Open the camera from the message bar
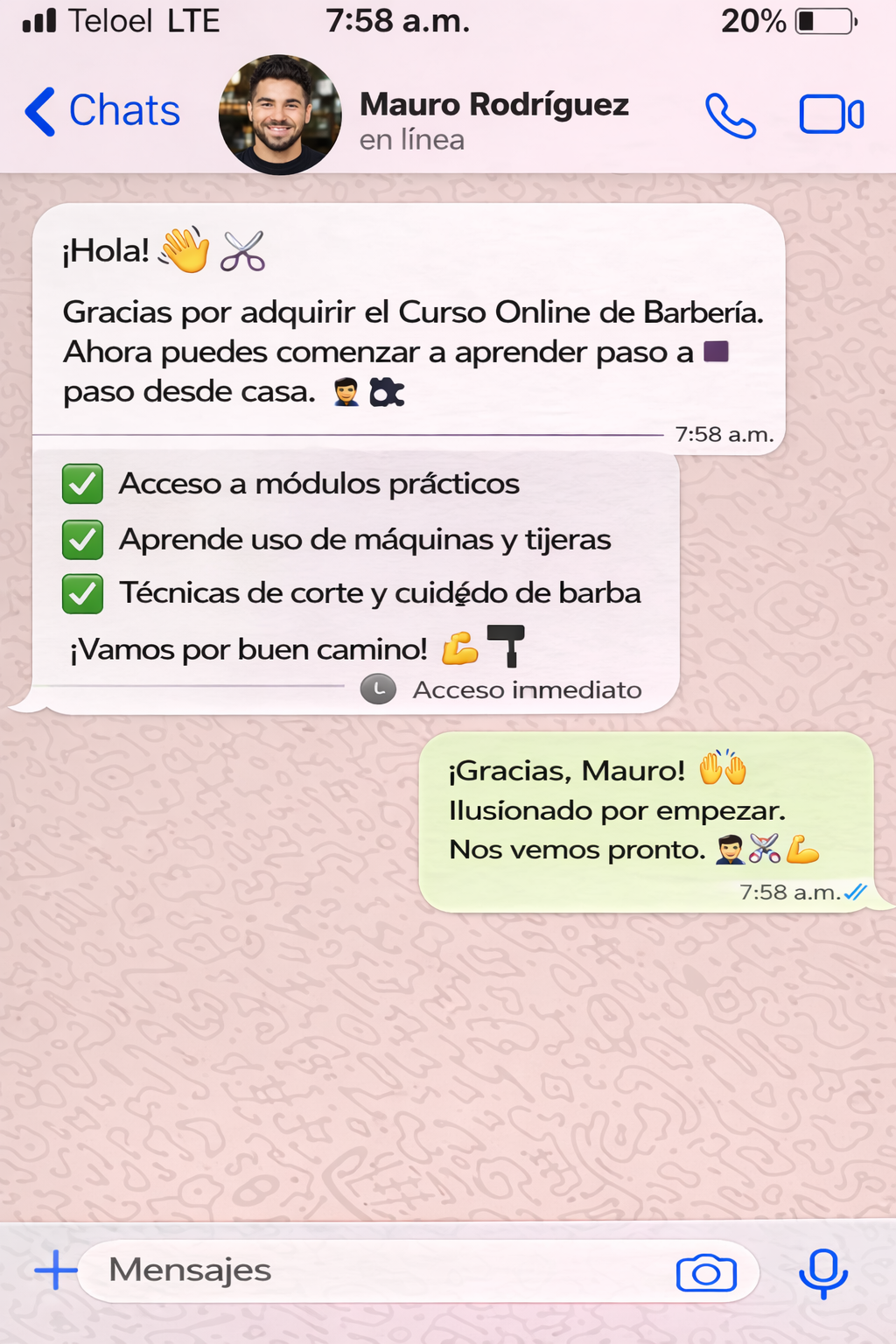 708,1273
